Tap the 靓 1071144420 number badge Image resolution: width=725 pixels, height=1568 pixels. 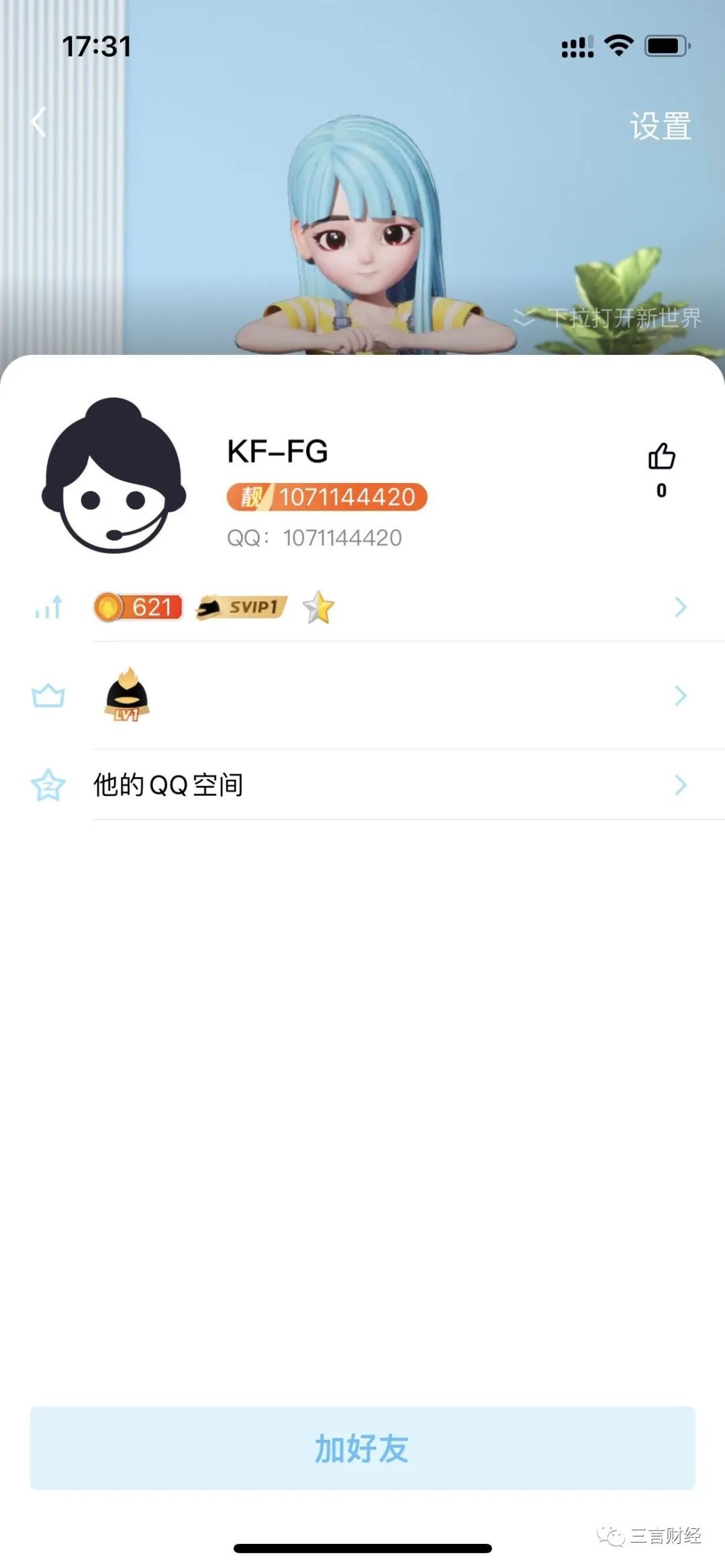pyautogui.click(x=327, y=497)
